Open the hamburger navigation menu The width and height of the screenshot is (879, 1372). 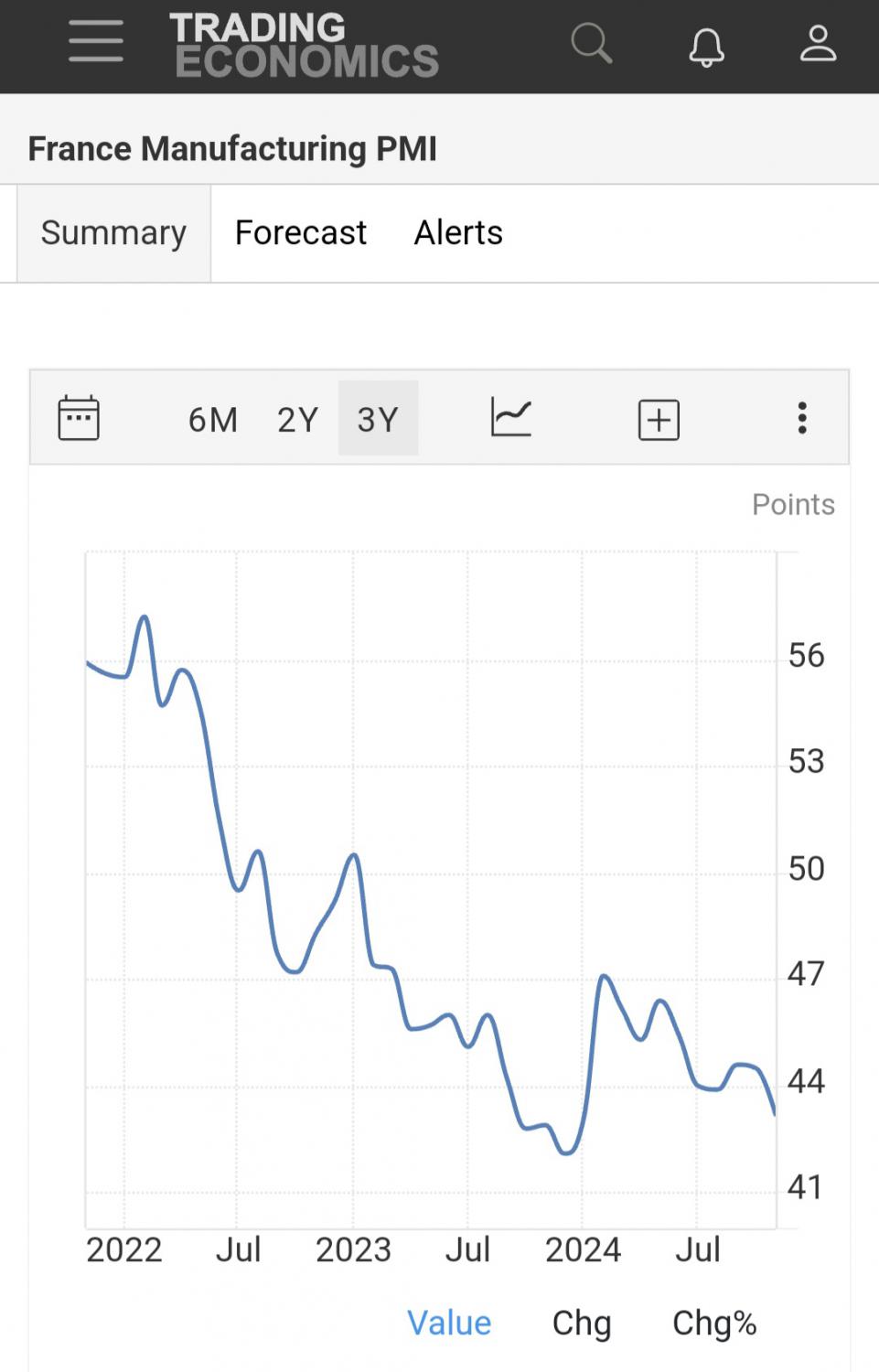pyautogui.click(x=95, y=42)
